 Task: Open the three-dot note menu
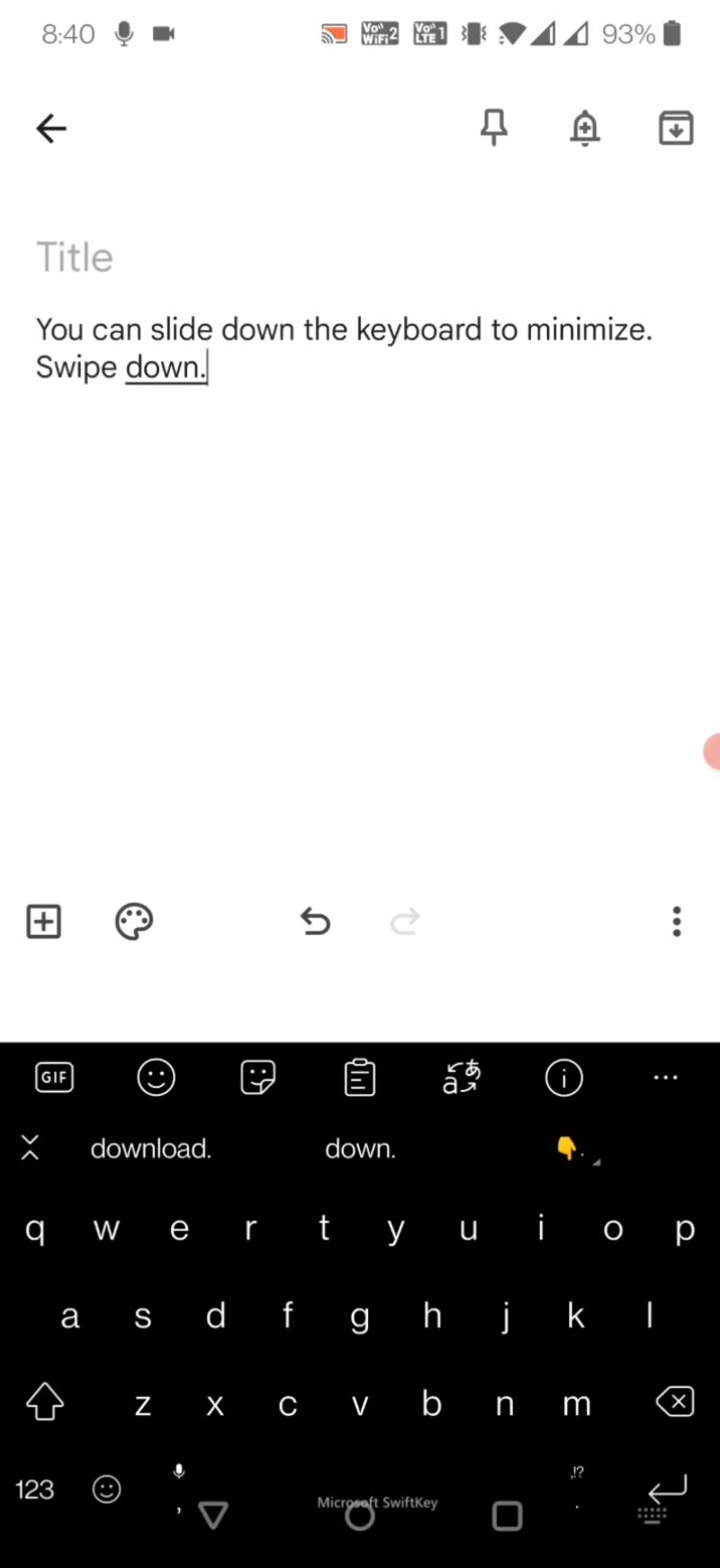(x=677, y=921)
